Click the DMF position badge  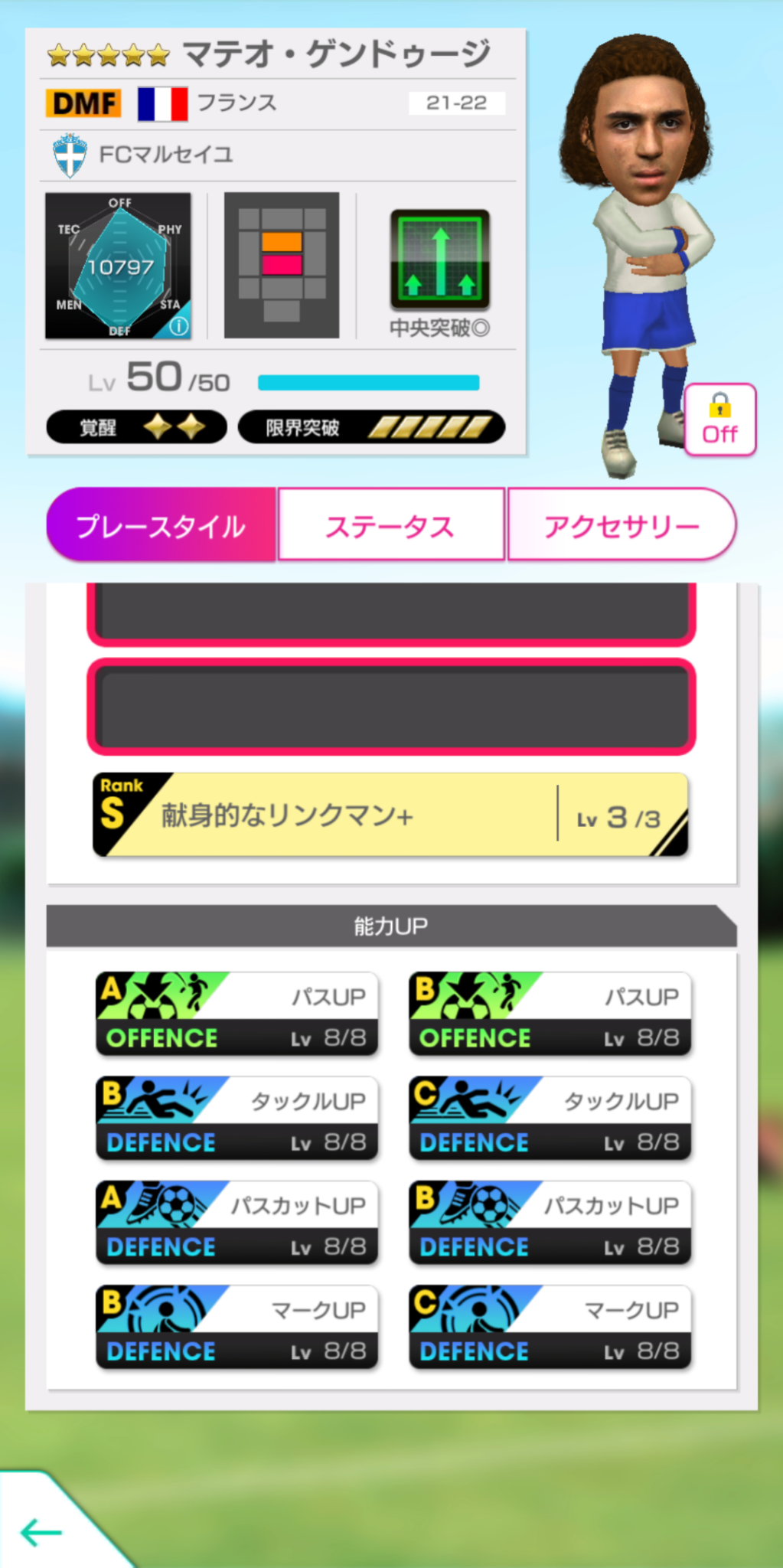[x=83, y=103]
